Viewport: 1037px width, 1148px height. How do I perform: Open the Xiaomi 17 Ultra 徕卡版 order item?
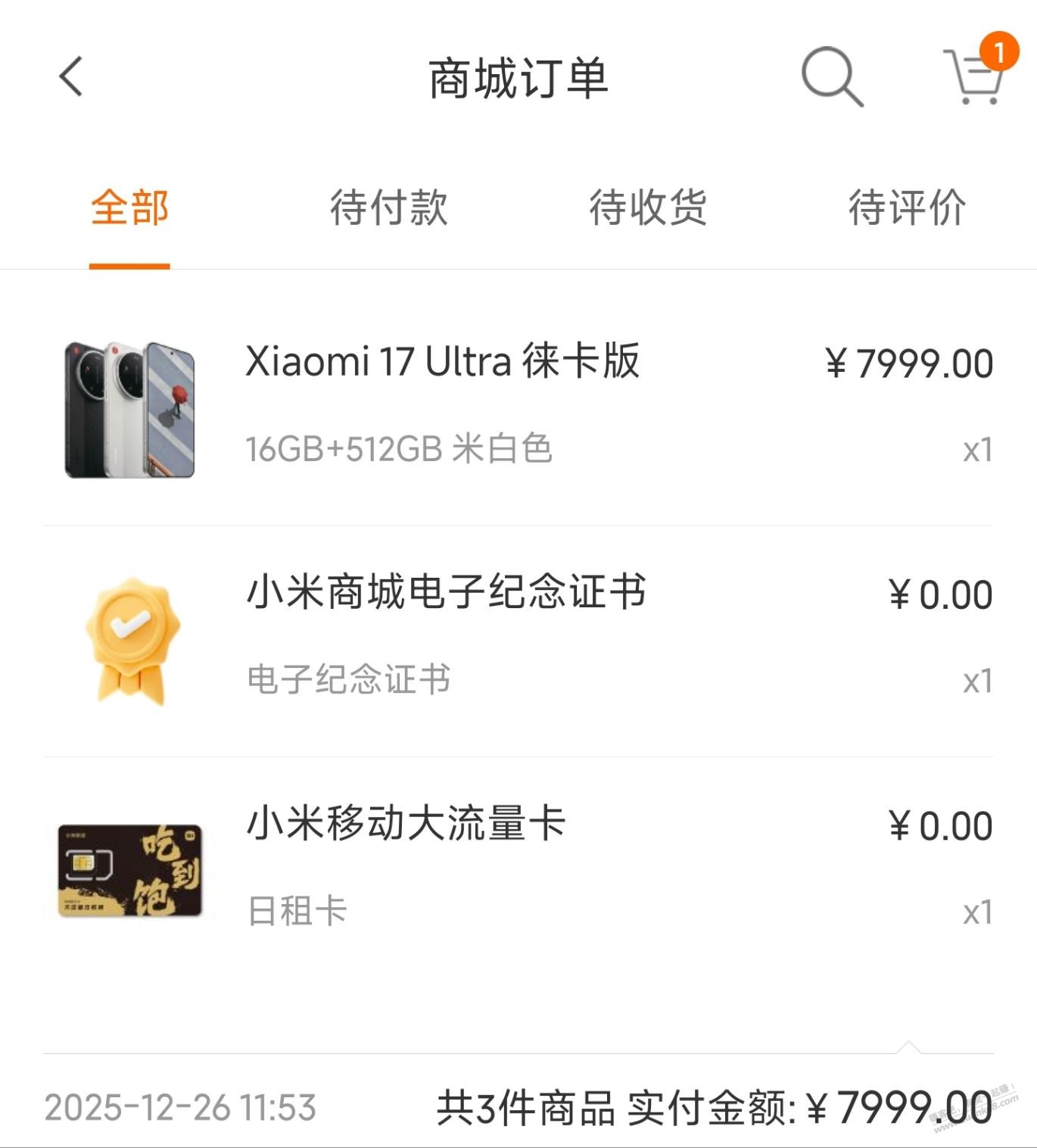[x=442, y=361]
